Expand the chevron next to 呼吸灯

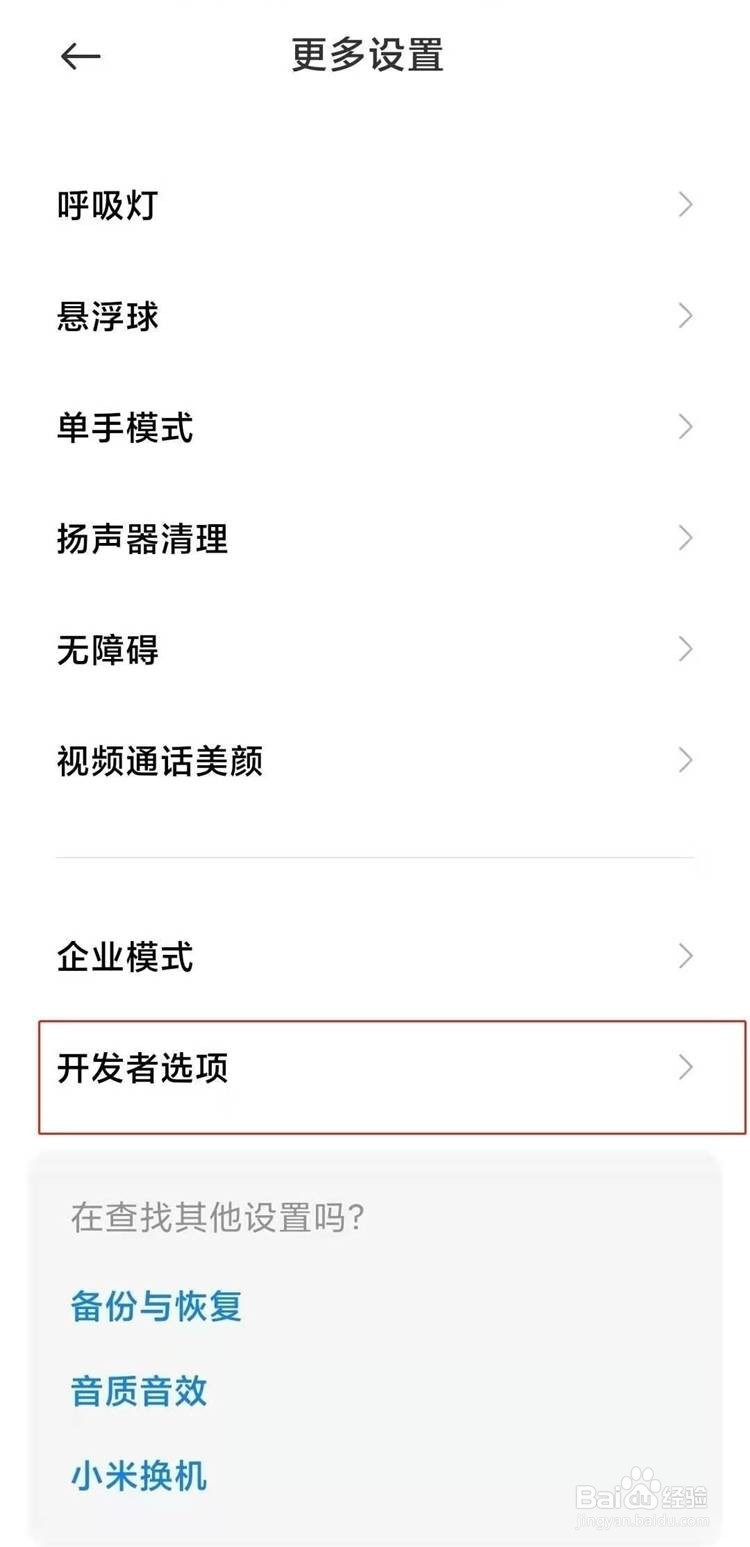pos(686,205)
